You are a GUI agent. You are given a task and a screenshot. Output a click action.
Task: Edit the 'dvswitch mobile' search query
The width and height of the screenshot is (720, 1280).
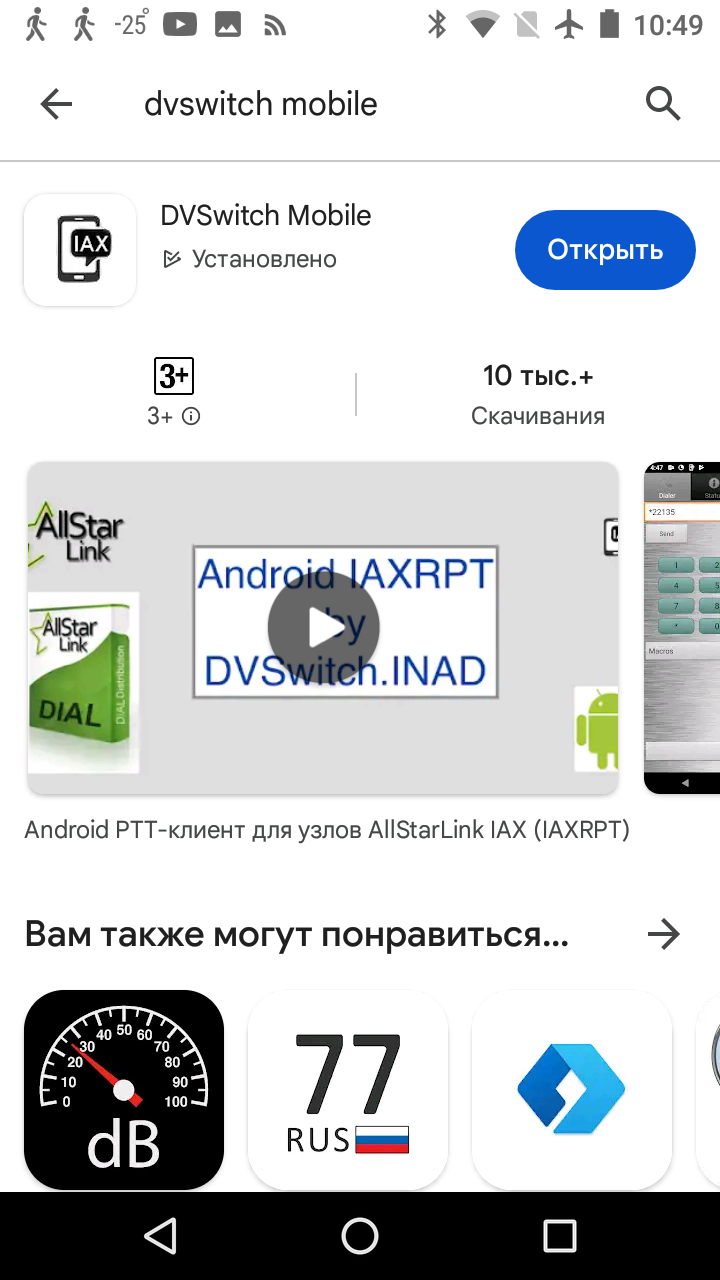pyautogui.click(x=261, y=104)
